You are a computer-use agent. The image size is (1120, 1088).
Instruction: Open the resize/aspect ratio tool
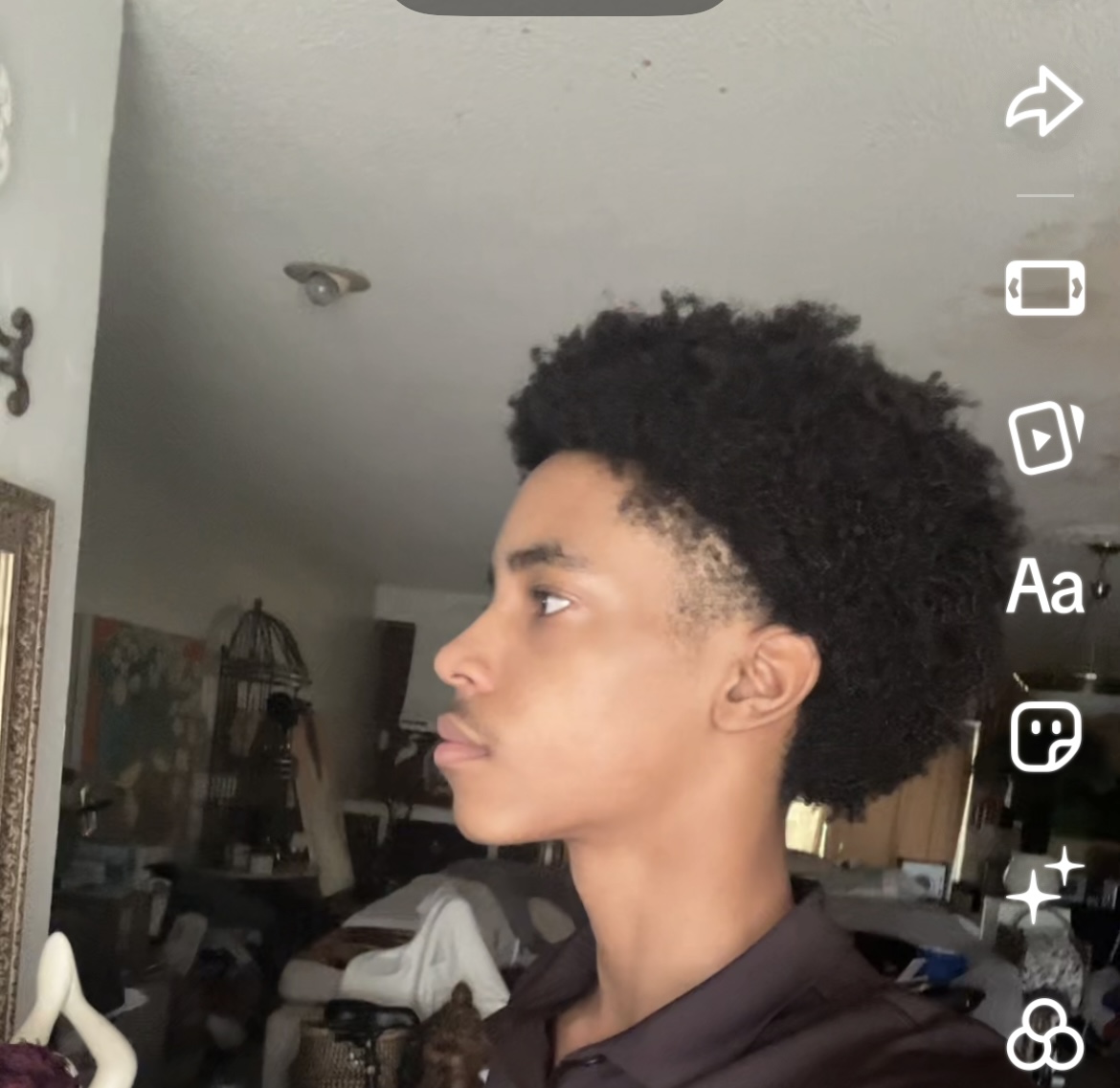tap(1044, 287)
